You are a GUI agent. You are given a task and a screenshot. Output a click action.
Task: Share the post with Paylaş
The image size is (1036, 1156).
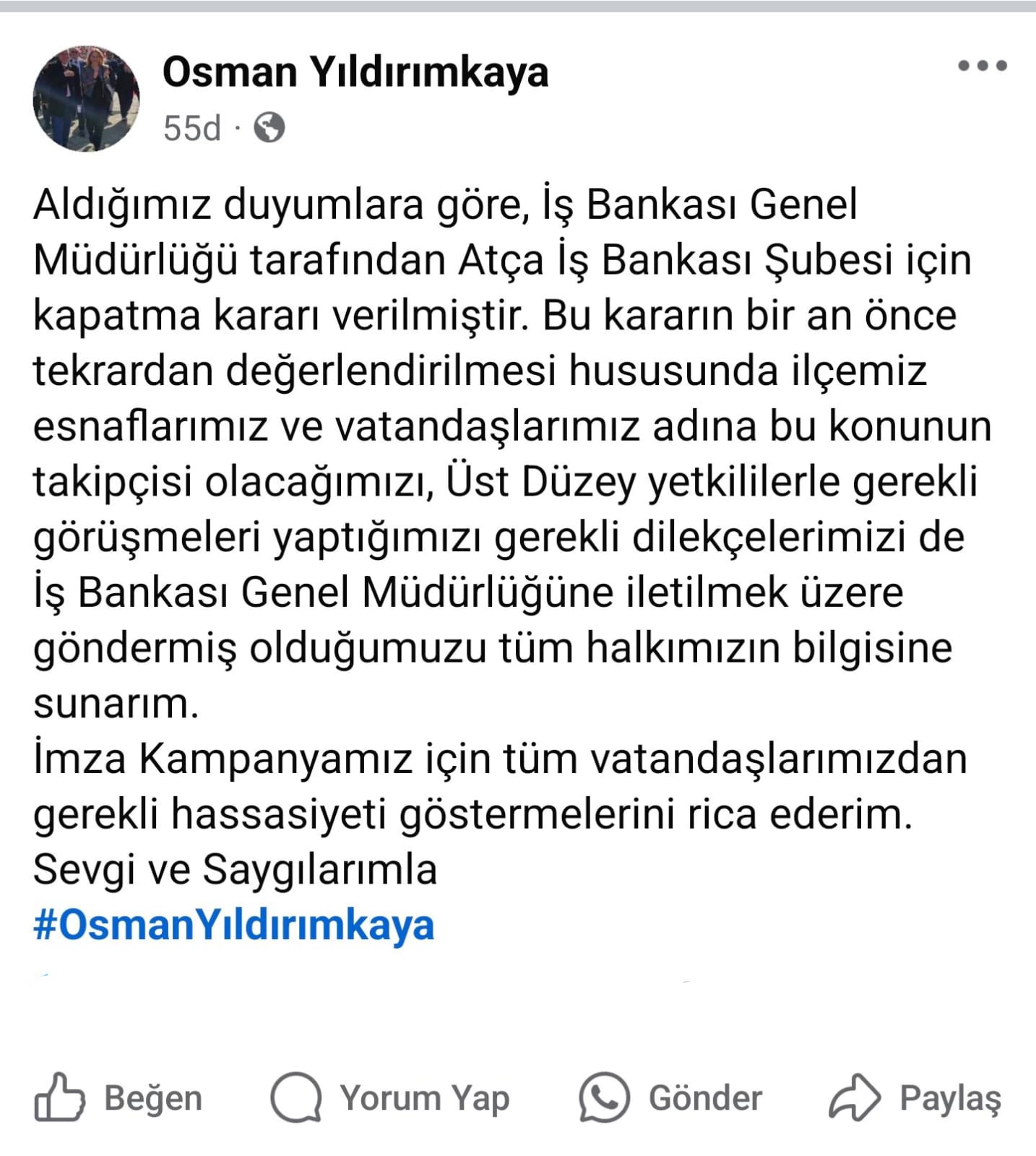click(x=915, y=1097)
